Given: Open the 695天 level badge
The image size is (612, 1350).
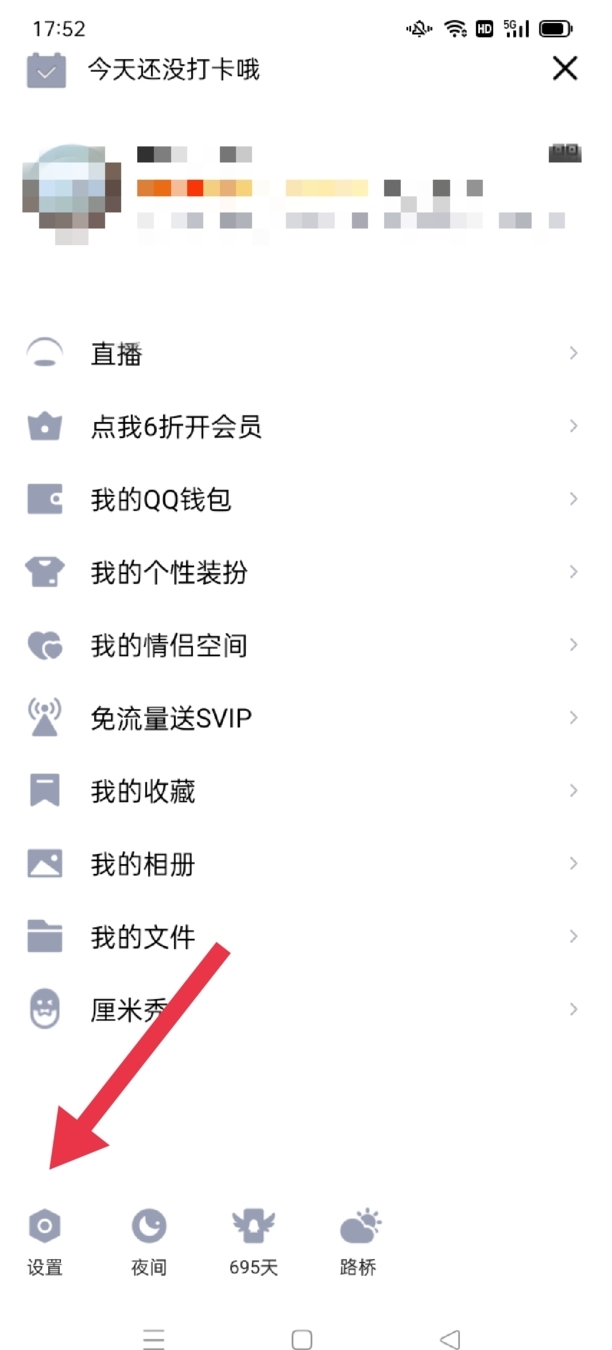Looking at the screenshot, I should click(x=253, y=1240).
